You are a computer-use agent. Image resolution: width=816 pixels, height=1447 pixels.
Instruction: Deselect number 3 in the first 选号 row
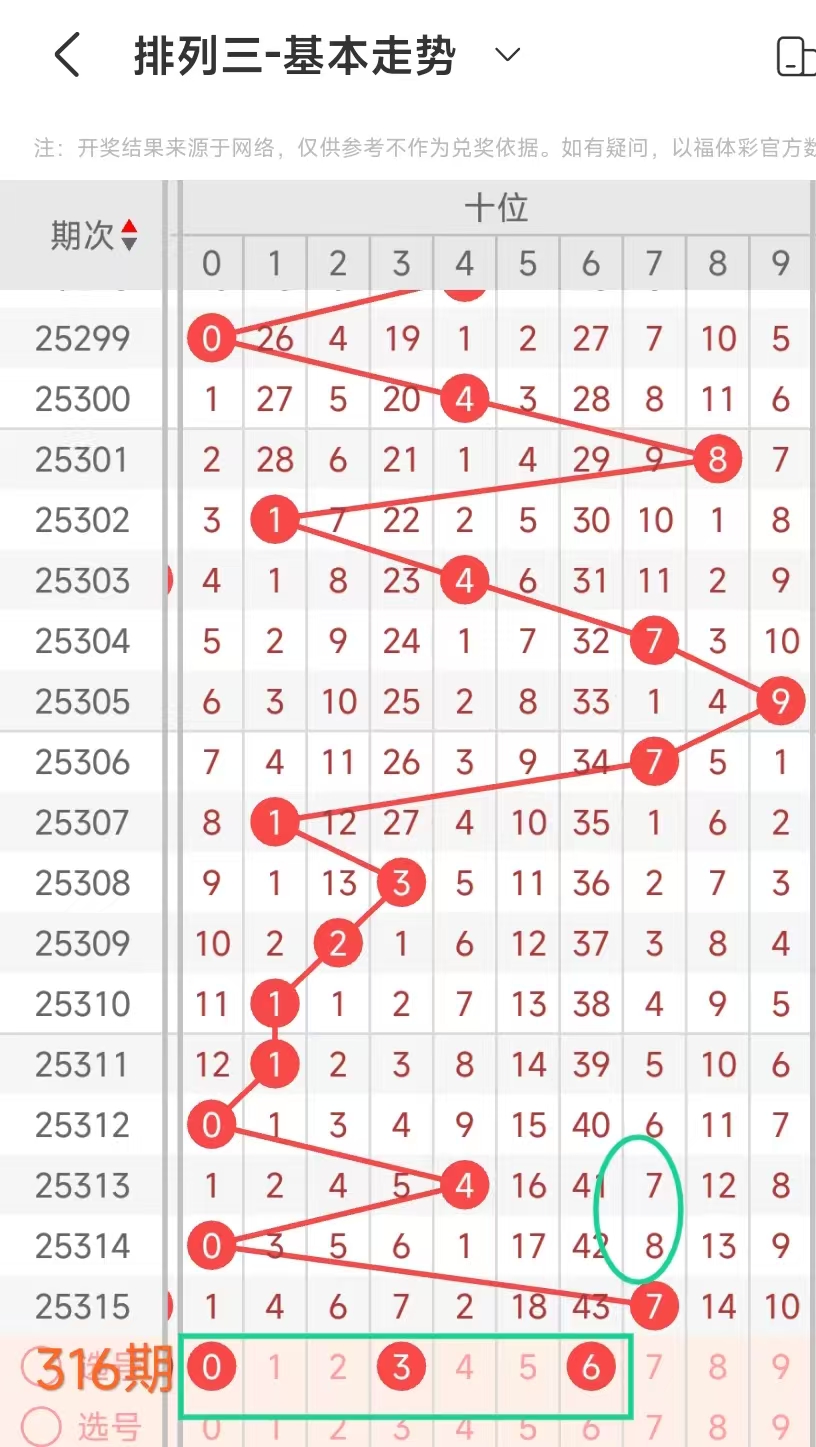(x=401, y=1367)
